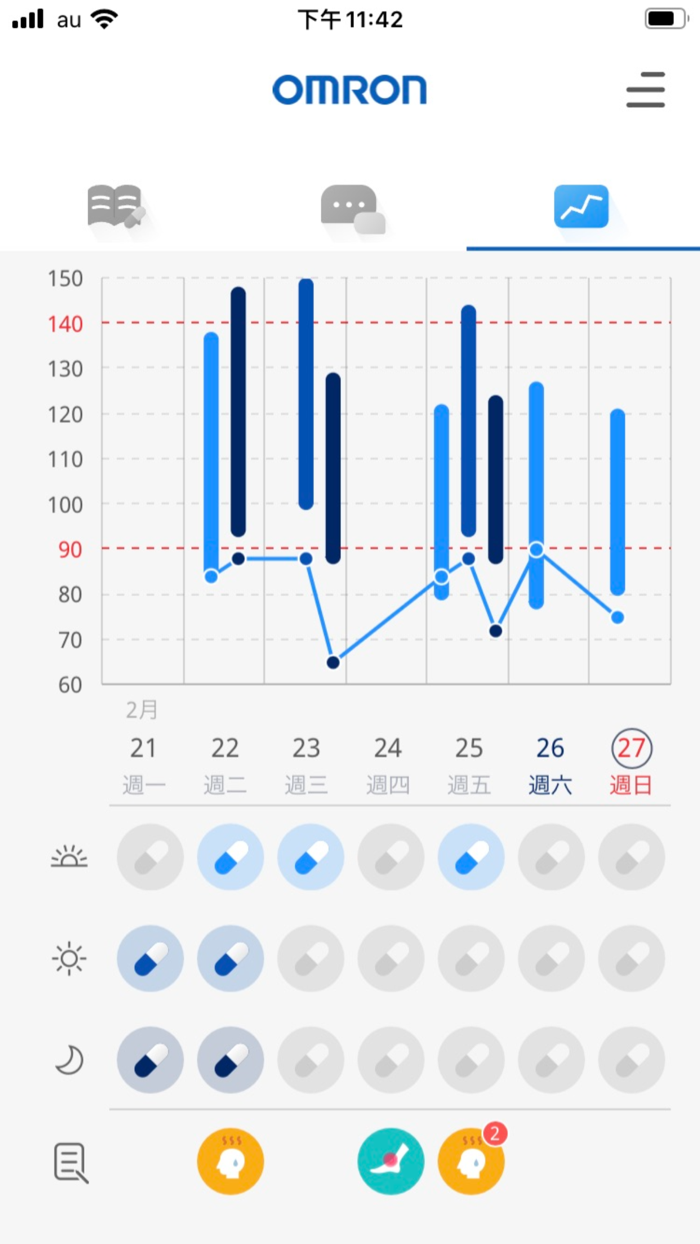Open the teal foot symptom note

coord(390,1162)
